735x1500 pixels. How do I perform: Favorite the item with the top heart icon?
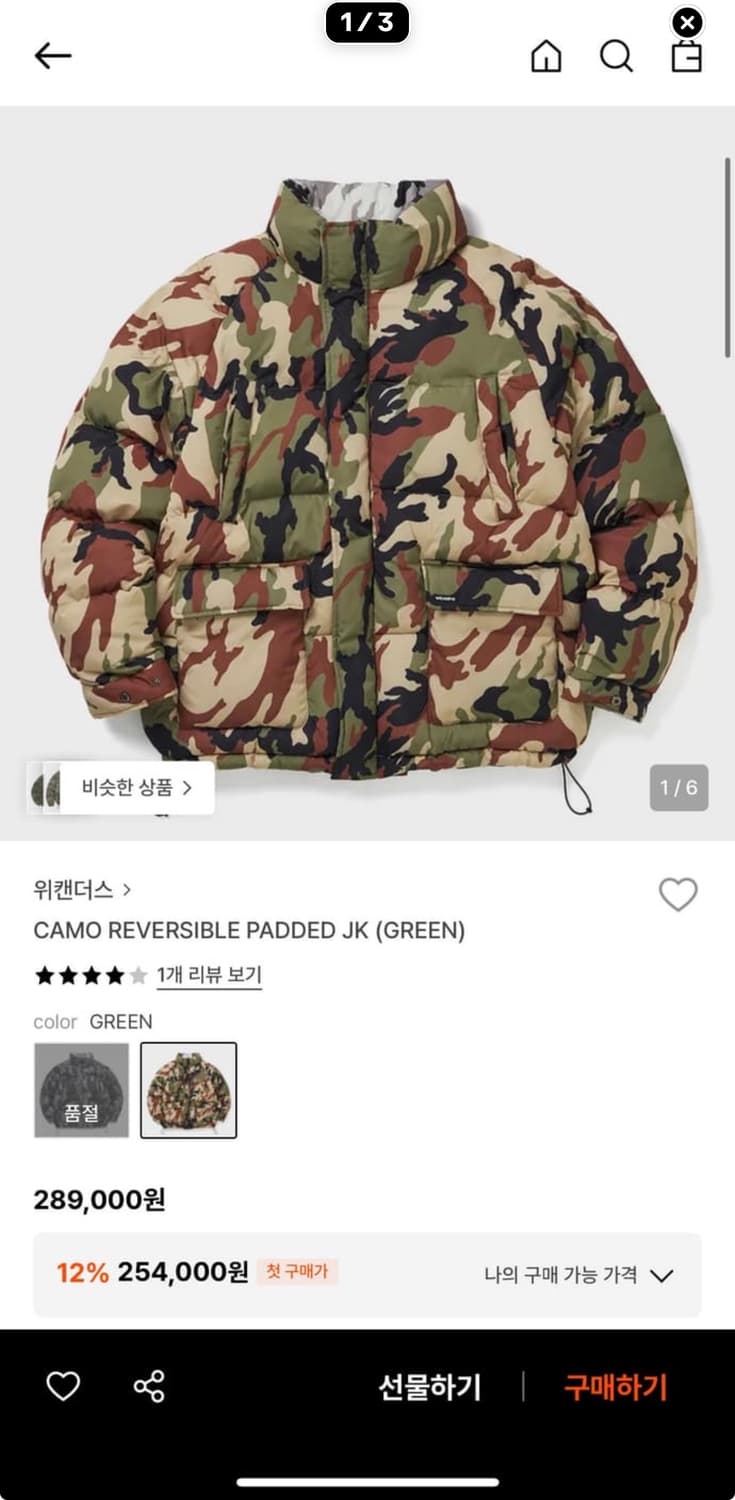click(x=680, y=895)
